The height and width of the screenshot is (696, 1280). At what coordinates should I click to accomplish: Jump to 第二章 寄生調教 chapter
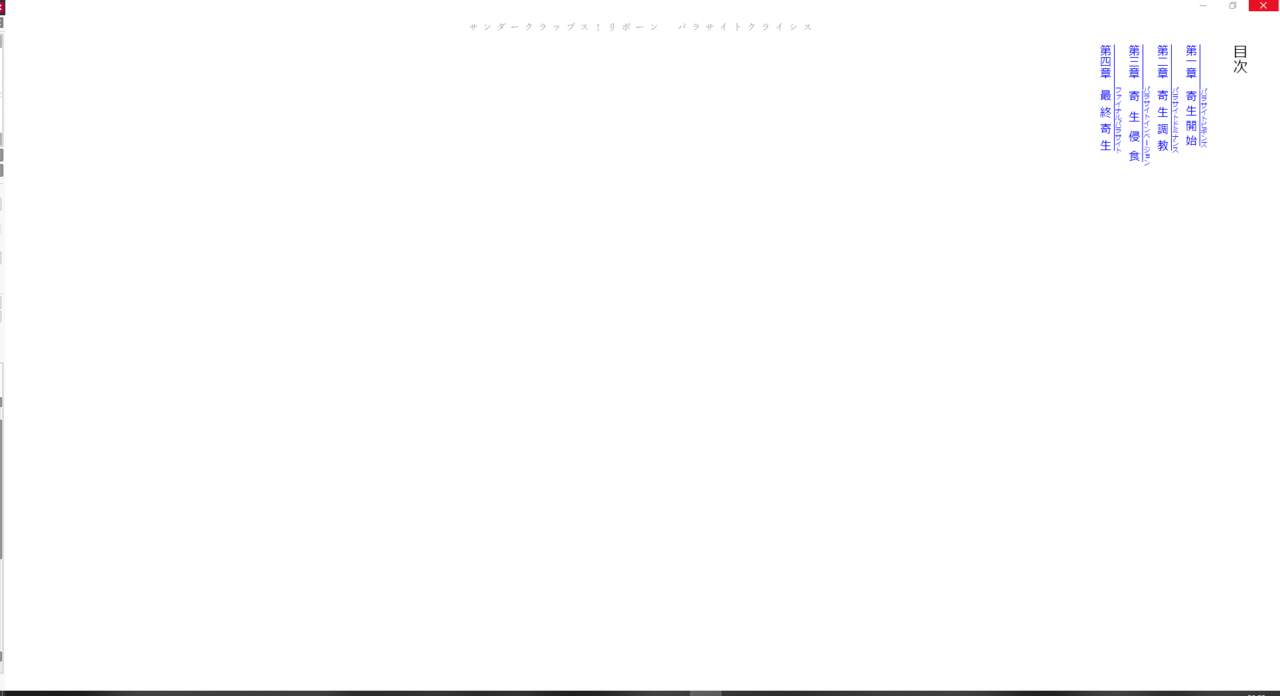point(1163,98)
